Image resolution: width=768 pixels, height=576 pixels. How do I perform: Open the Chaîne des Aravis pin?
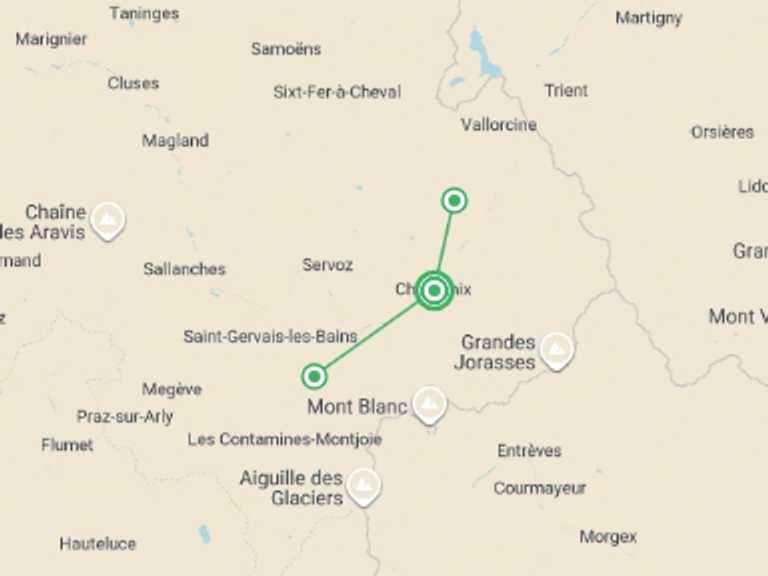(x=108, y=219)
